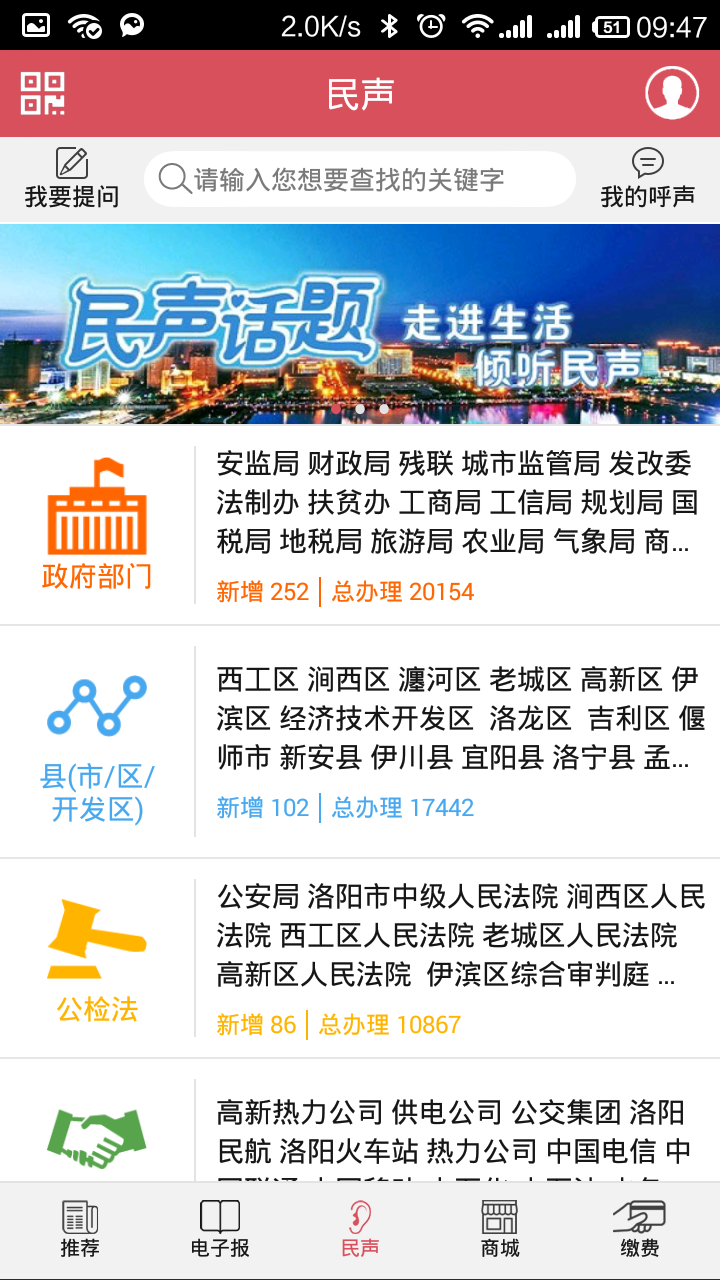Open the 政府部门 category
Viewport: 720px width, 1280px height.
click(97, 525)
